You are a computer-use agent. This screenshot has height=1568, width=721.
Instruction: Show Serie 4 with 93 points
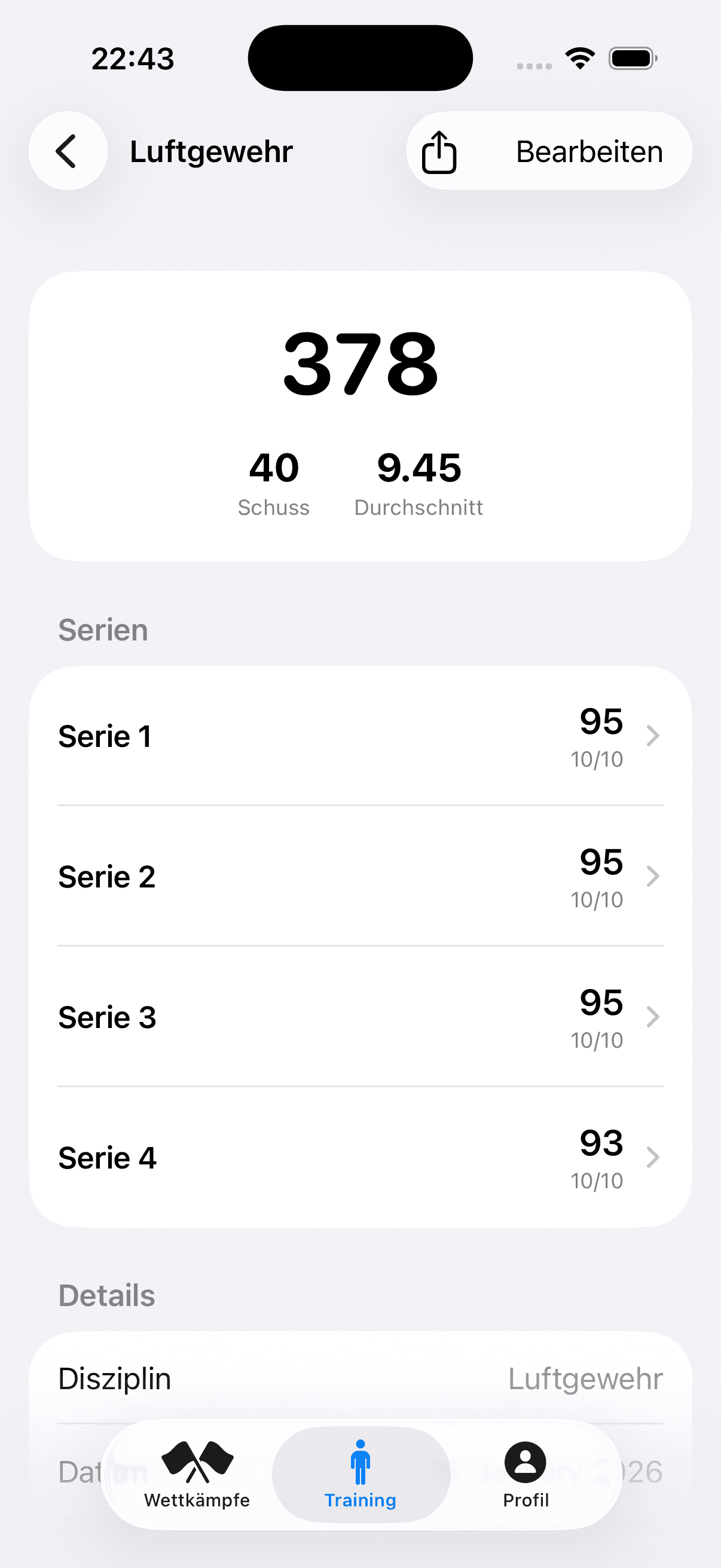point(360,1158)
